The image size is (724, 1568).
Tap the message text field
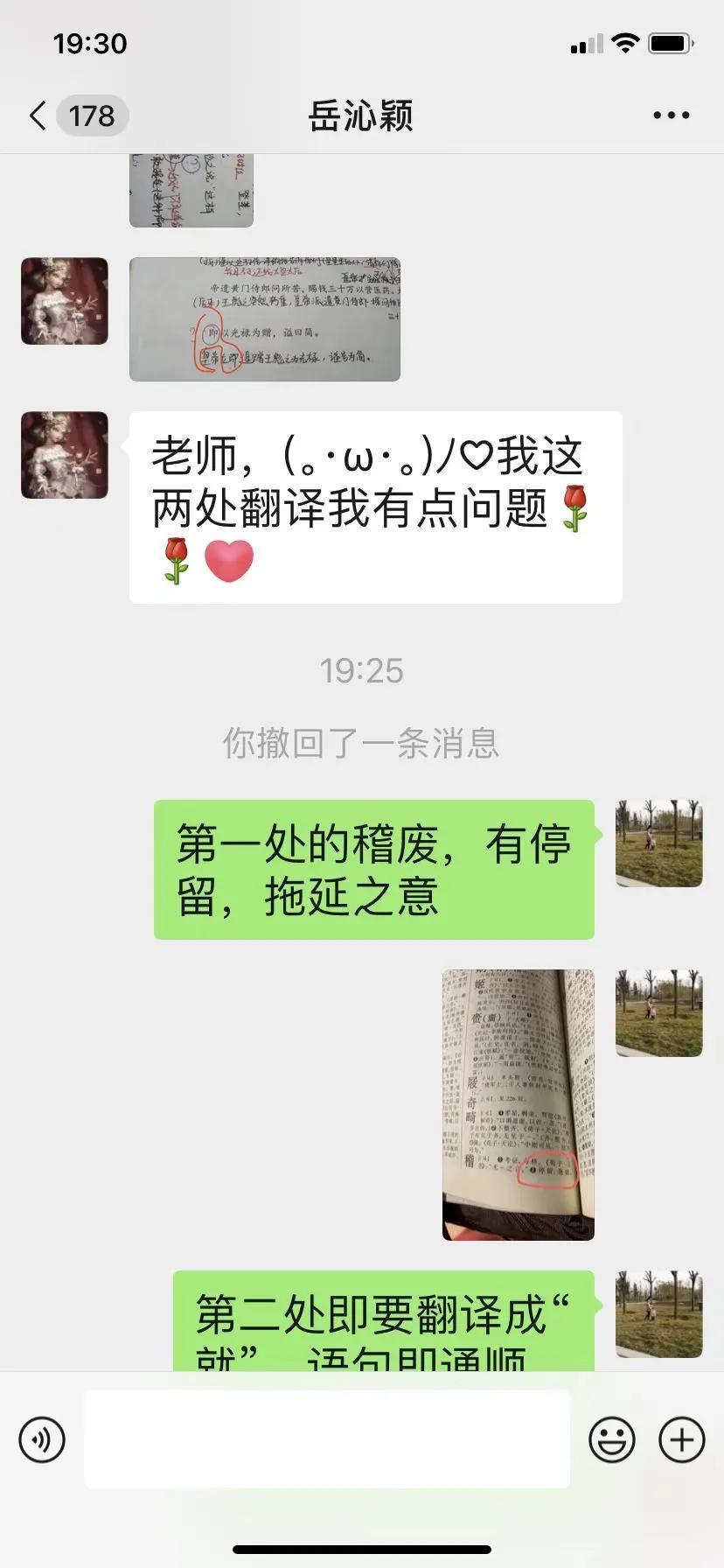327,1439
